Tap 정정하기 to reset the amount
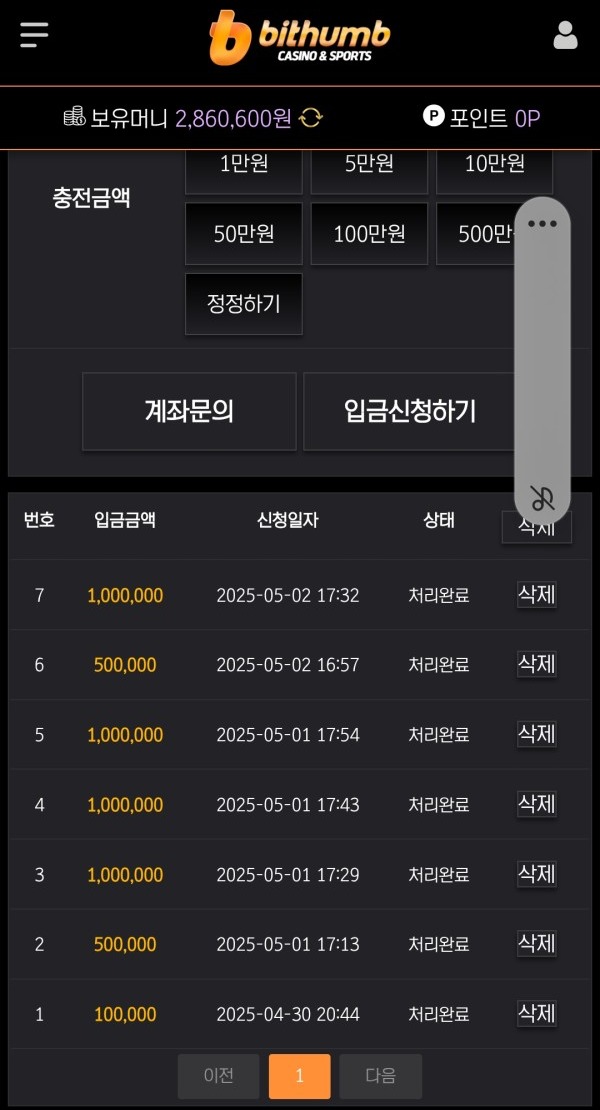The height and width of the screenshot is (1110, 600). pyautogui.click(x=243, y=304)
